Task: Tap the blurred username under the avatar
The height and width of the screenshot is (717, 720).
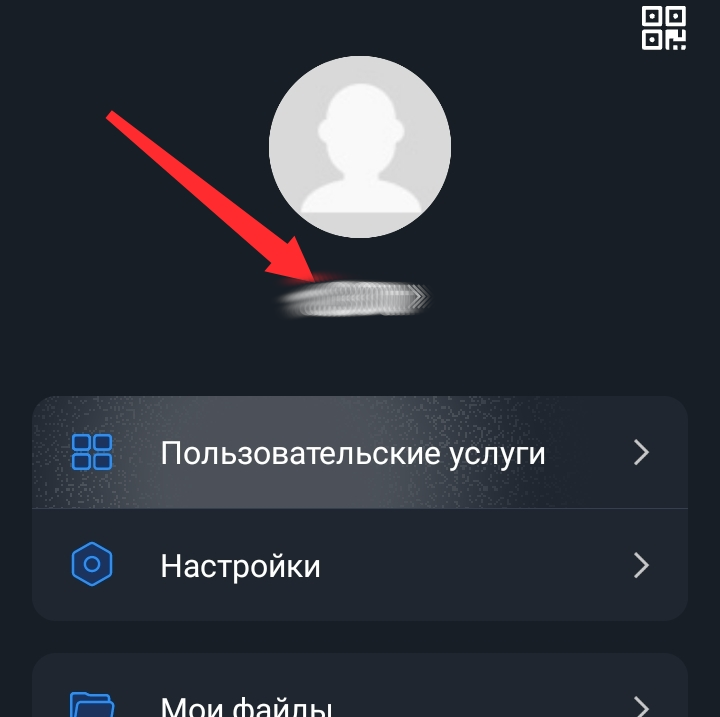Action: click(x=355, y=299)
